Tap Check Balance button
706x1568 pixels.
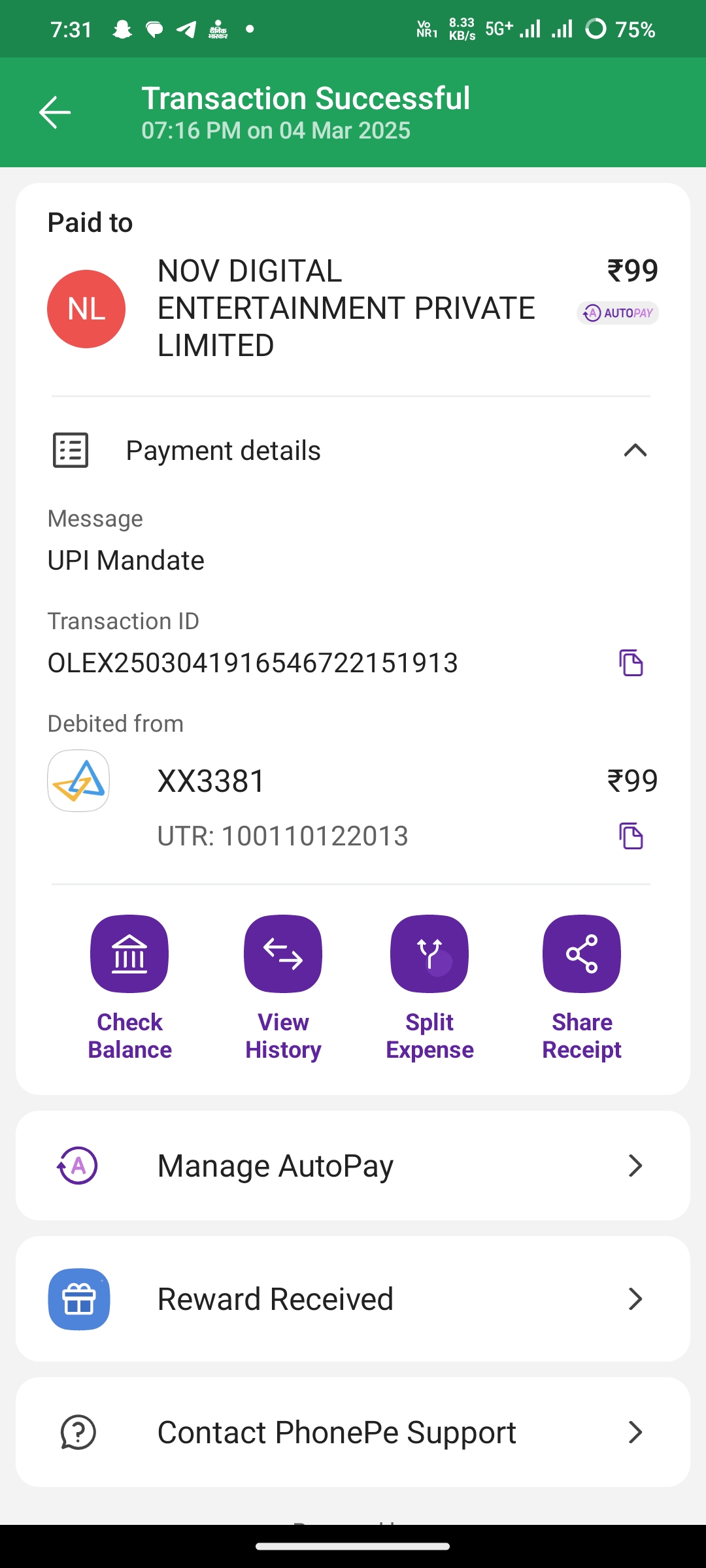pyautogui.click(x=129, y=954)
